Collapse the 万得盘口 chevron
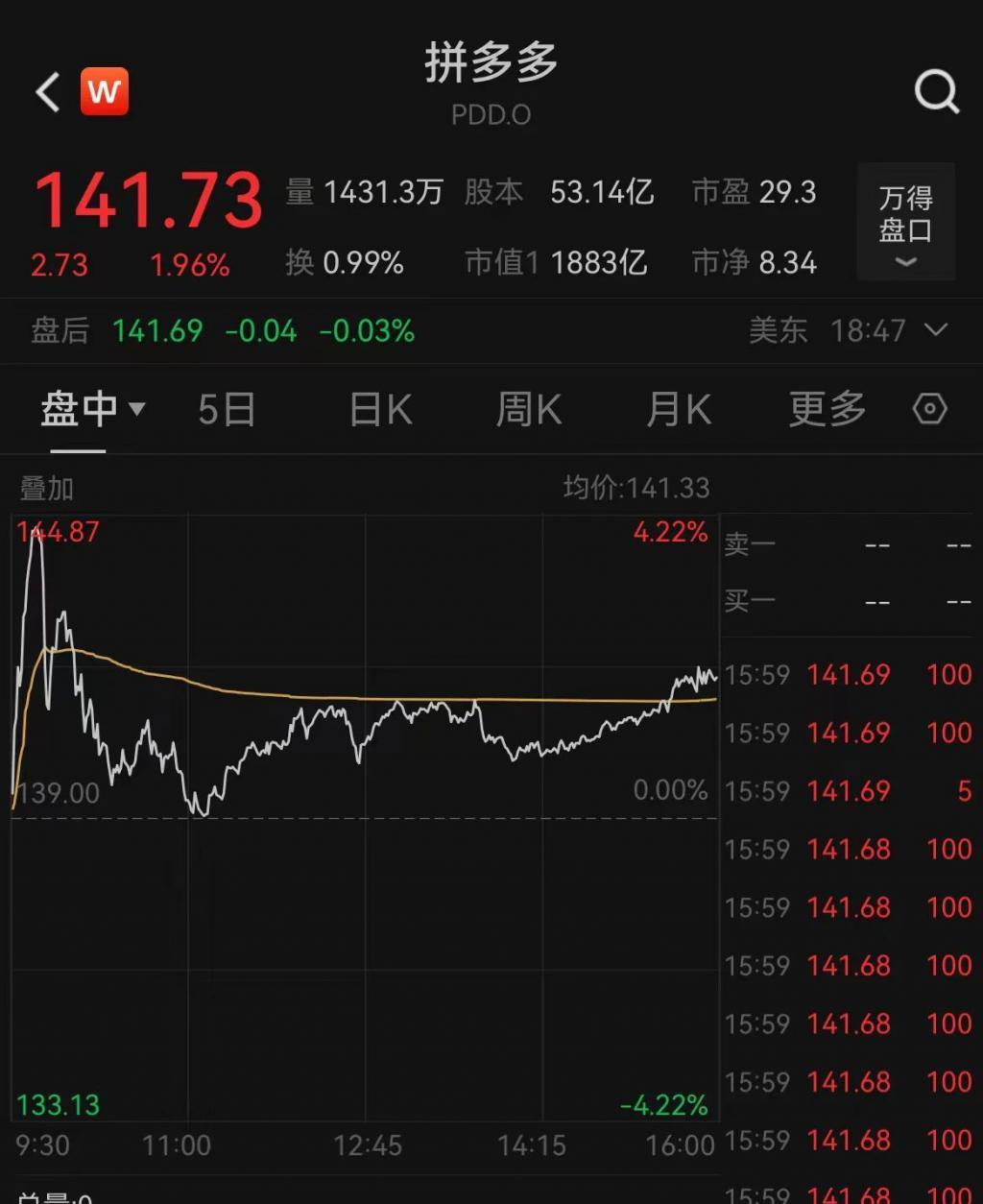The image size is (983, 1204). pos(903,262)
